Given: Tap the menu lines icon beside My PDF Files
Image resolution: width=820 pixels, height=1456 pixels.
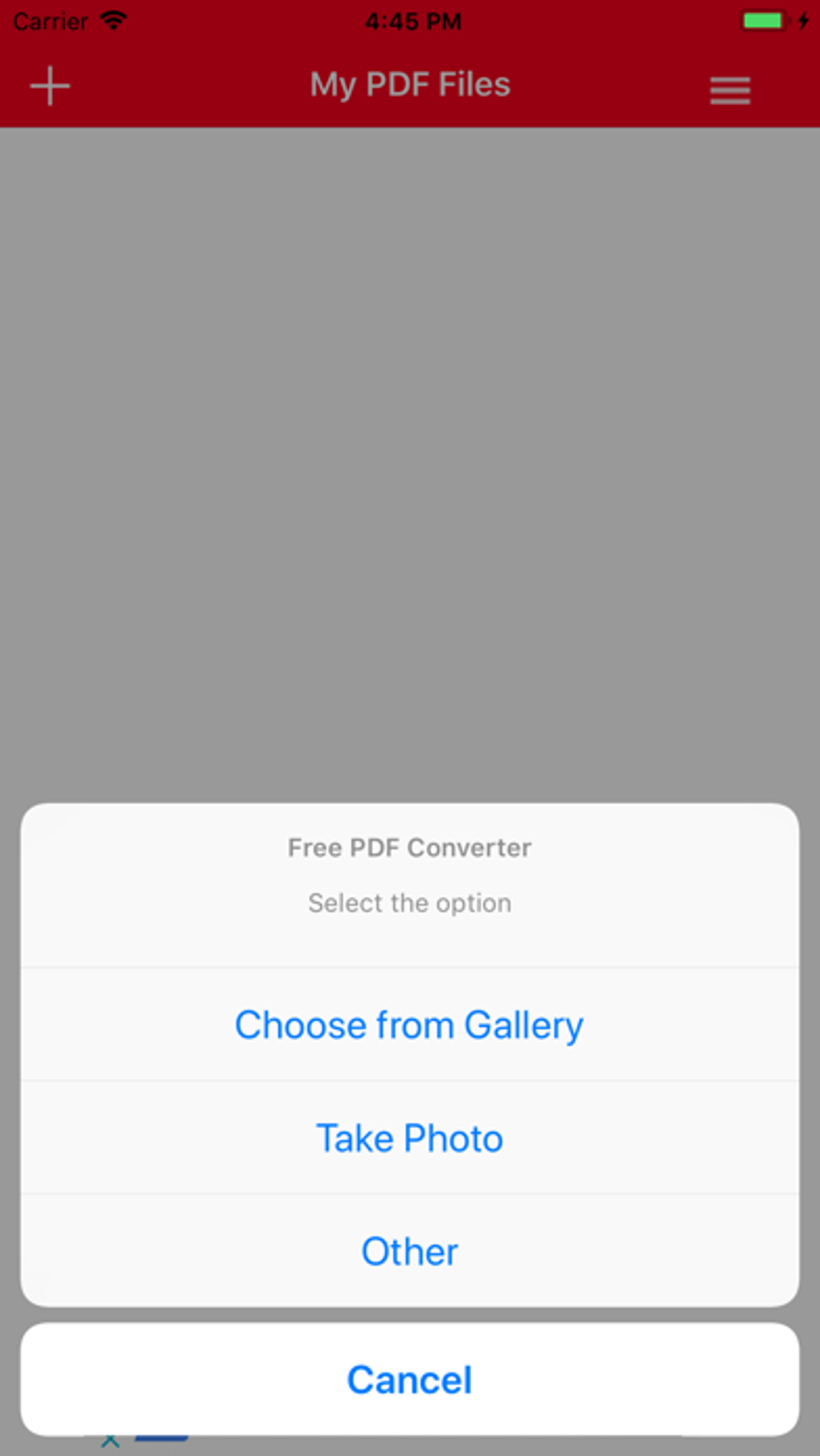Looking at the screenshot, I should coord(728,90).
